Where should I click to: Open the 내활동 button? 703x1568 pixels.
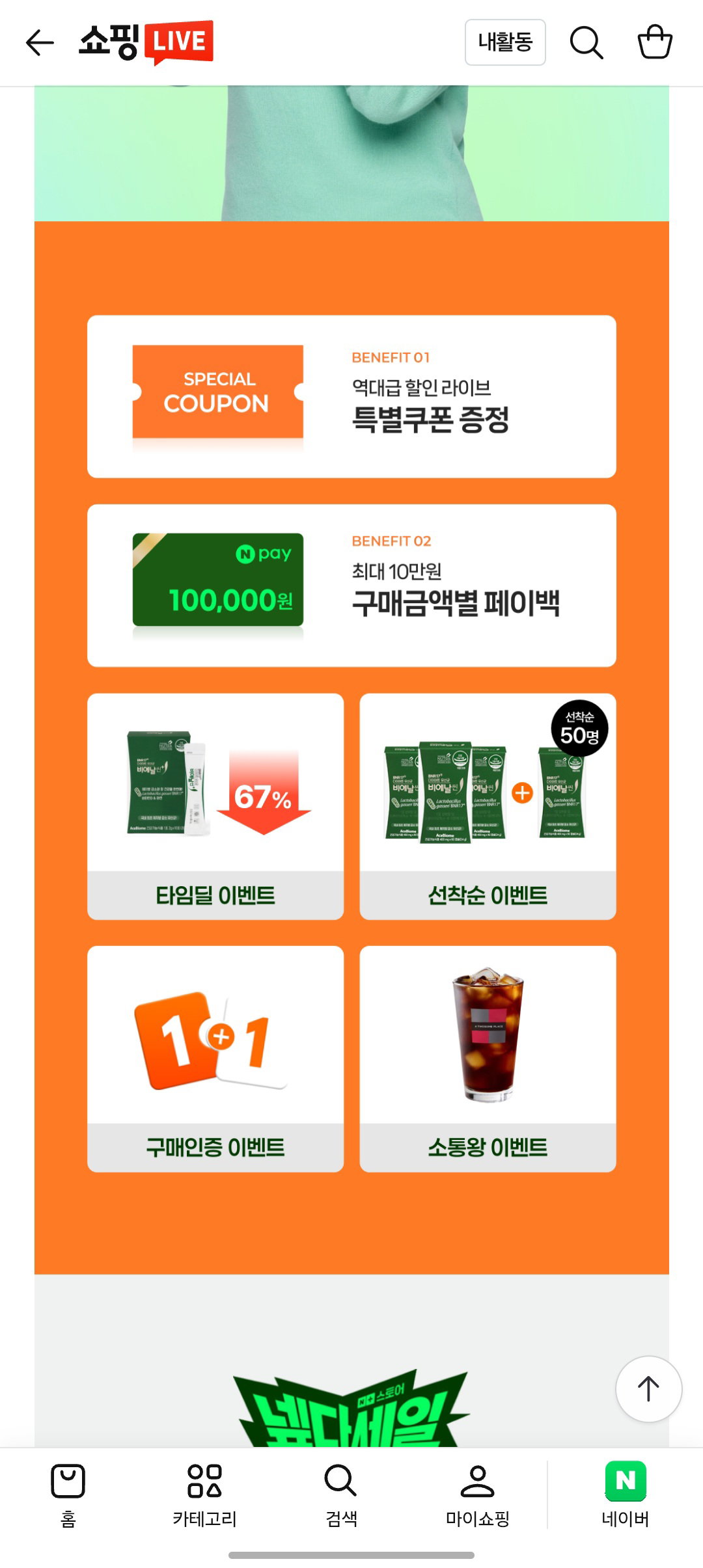[x=505, y=42]
